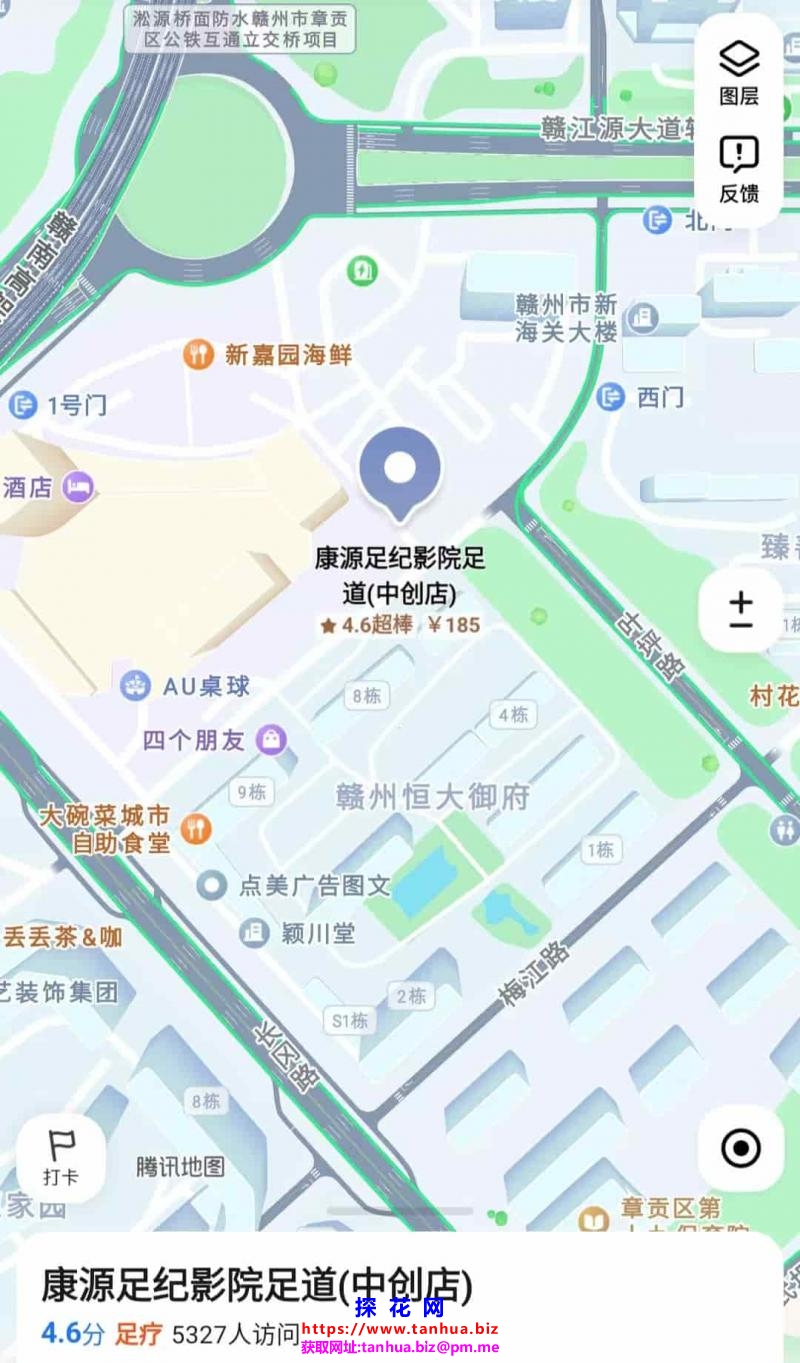Tap the 打卡 check-in button
The height and width of the screenshot is (1363, 800).
click(61, 1157)
